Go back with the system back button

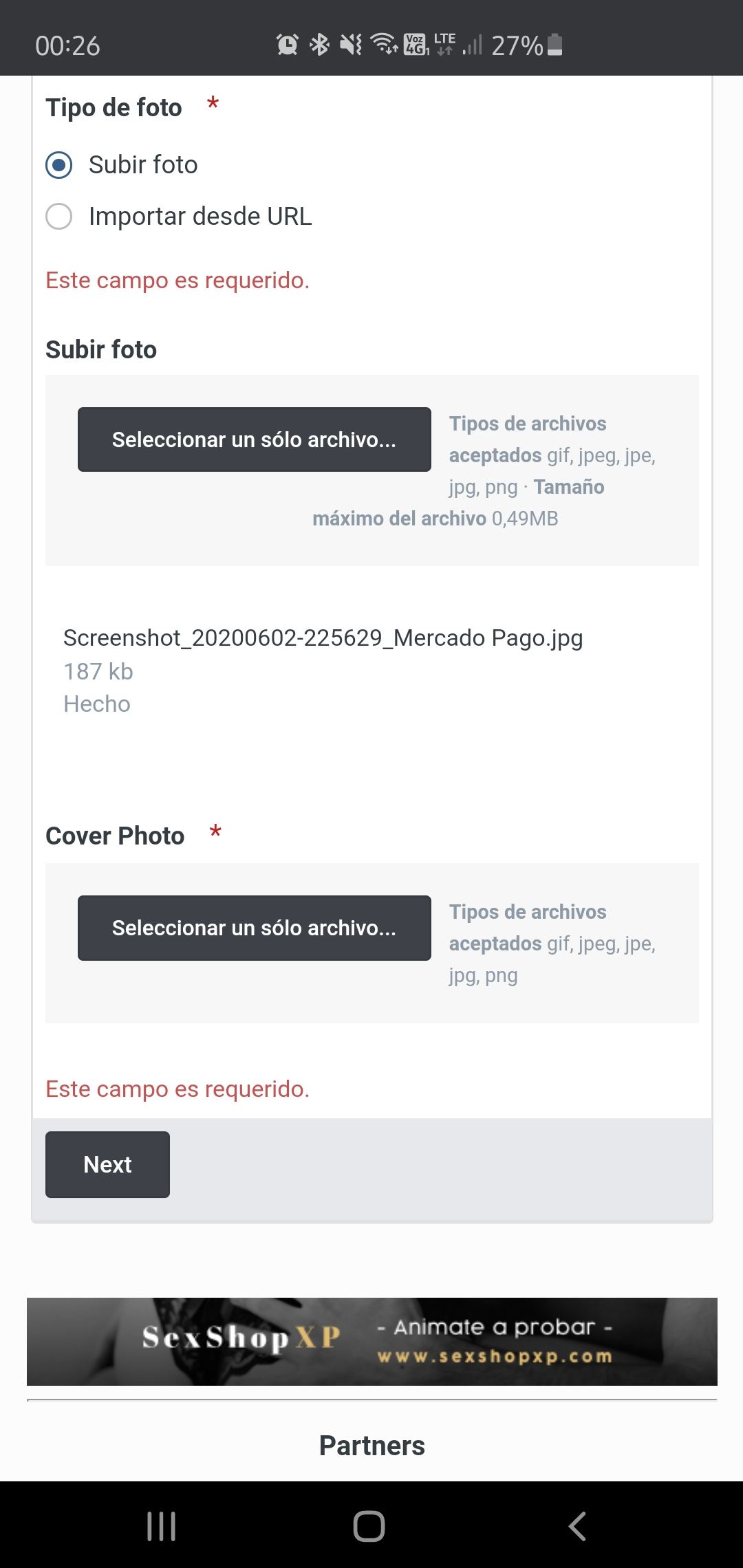point(577,1526)
